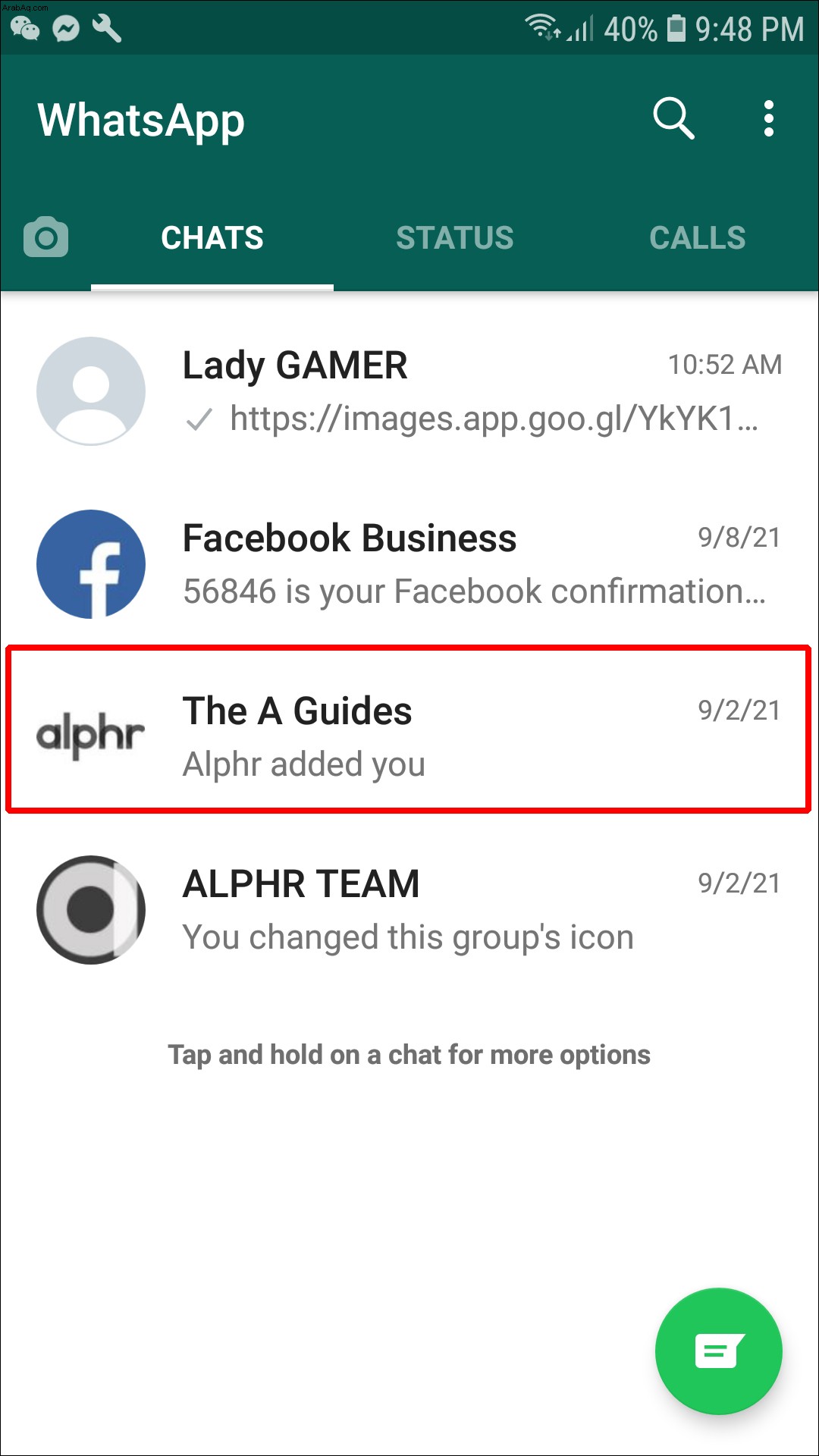Select the Chats tab

pos(212,238)
